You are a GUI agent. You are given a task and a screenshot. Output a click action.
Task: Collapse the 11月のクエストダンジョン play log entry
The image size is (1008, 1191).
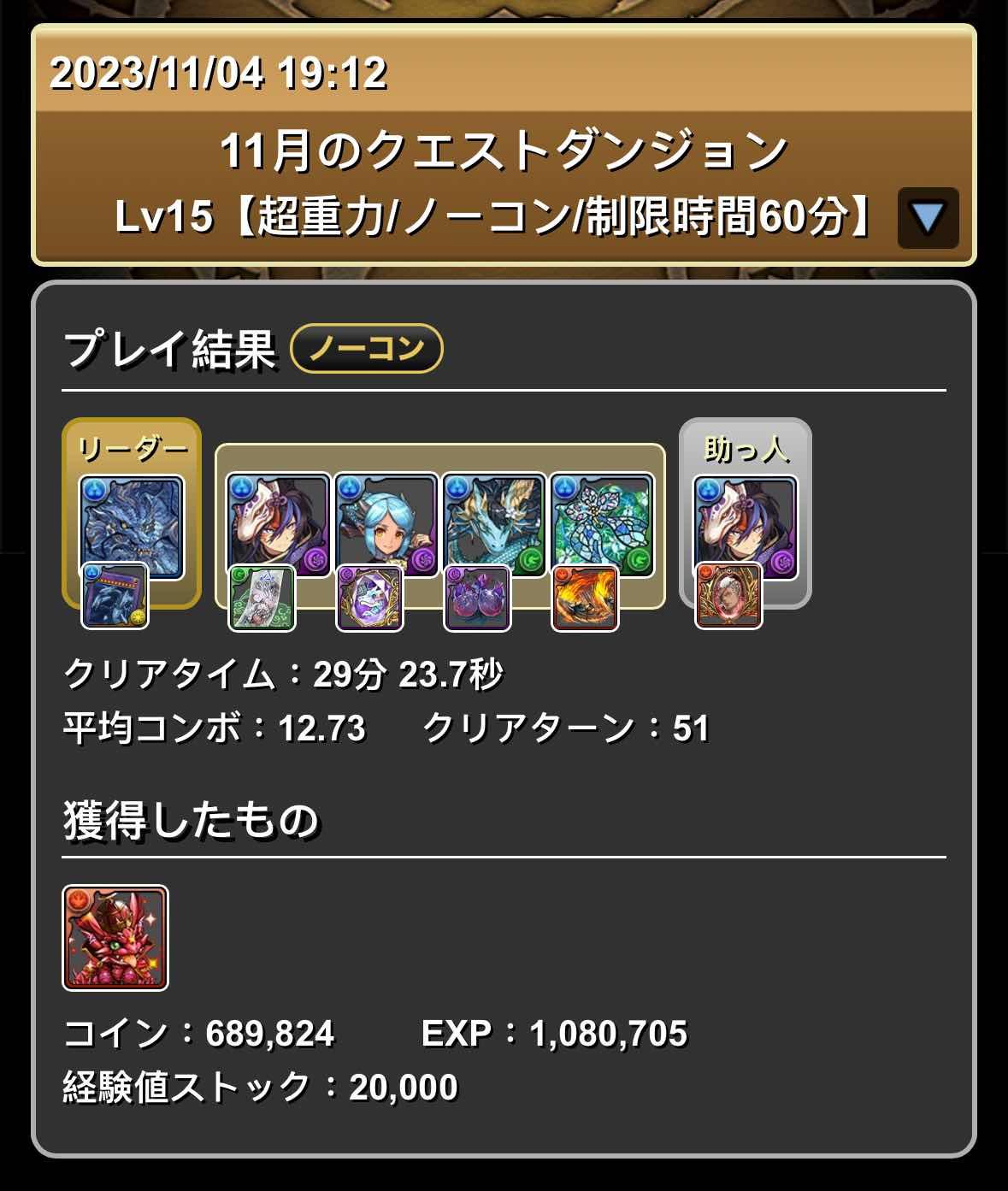[x=928, y=218]
